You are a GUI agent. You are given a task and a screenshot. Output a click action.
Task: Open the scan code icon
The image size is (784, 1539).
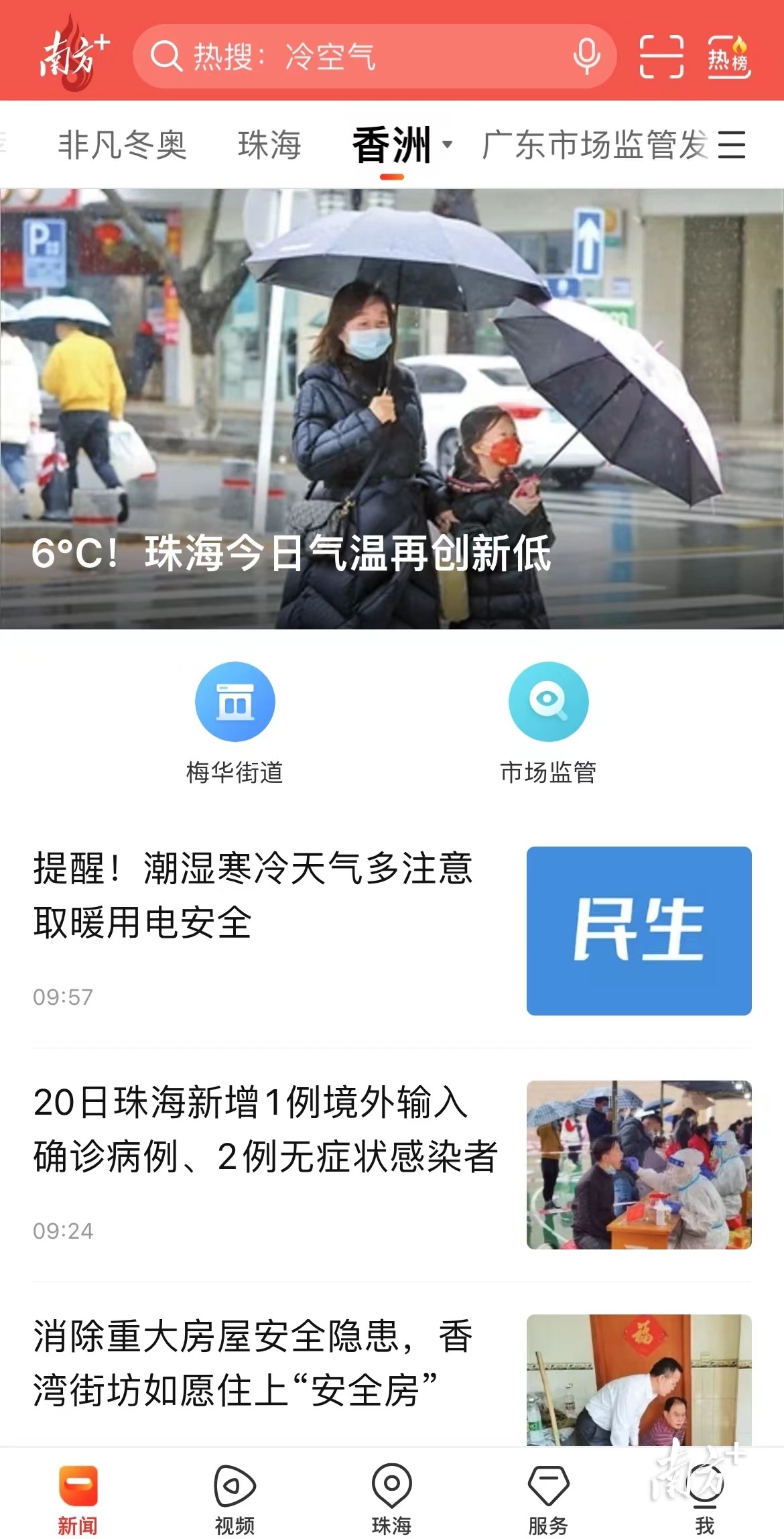(661, 57)
